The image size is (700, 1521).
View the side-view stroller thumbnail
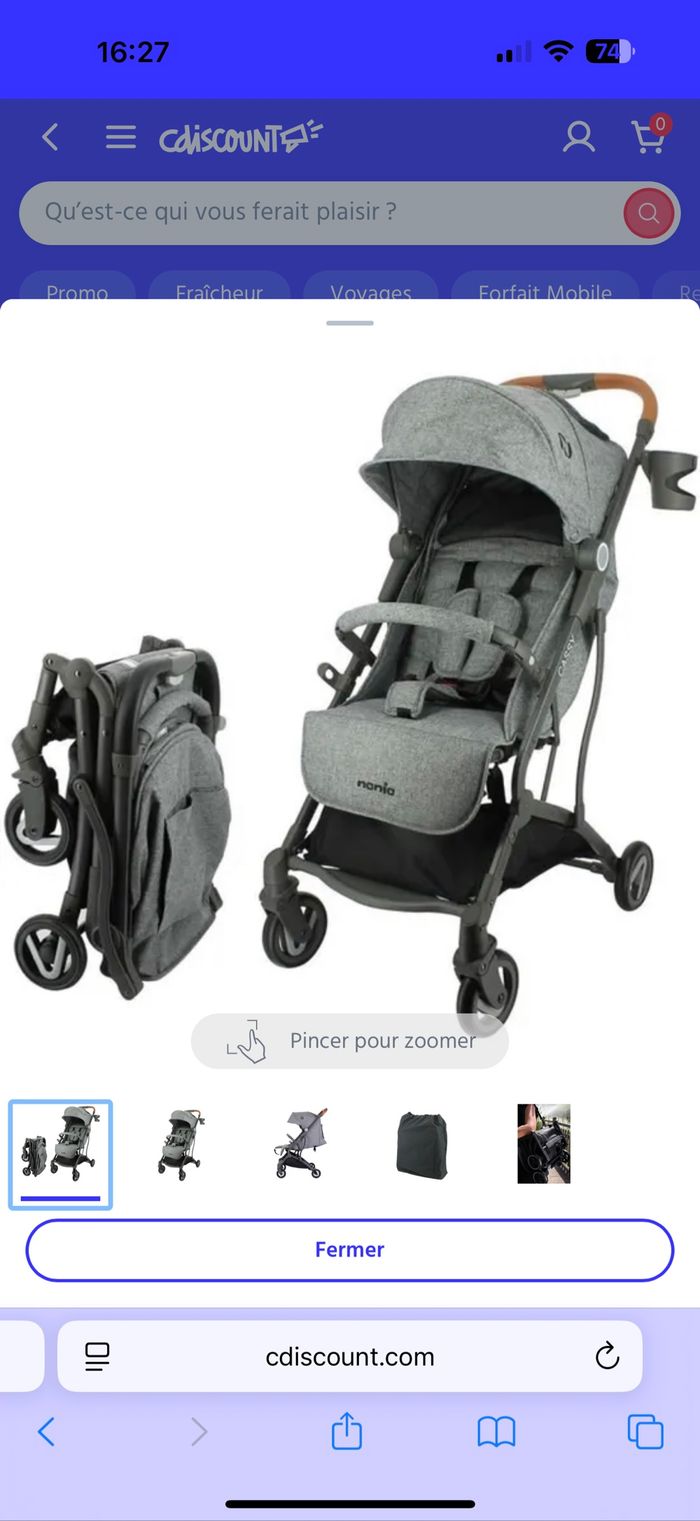click(x=302, y=1145)
